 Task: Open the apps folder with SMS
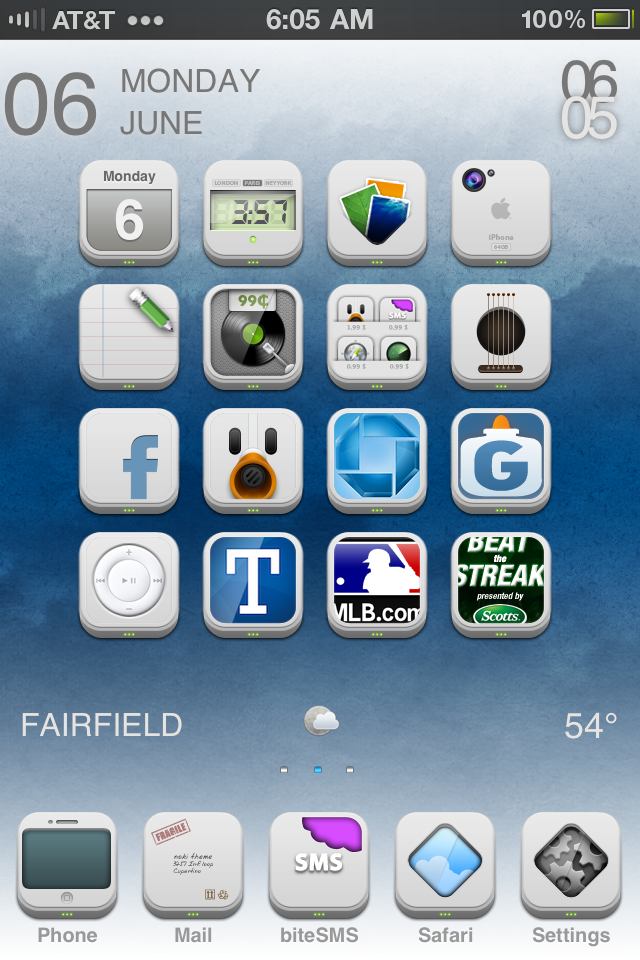click(x=377, y=334)
